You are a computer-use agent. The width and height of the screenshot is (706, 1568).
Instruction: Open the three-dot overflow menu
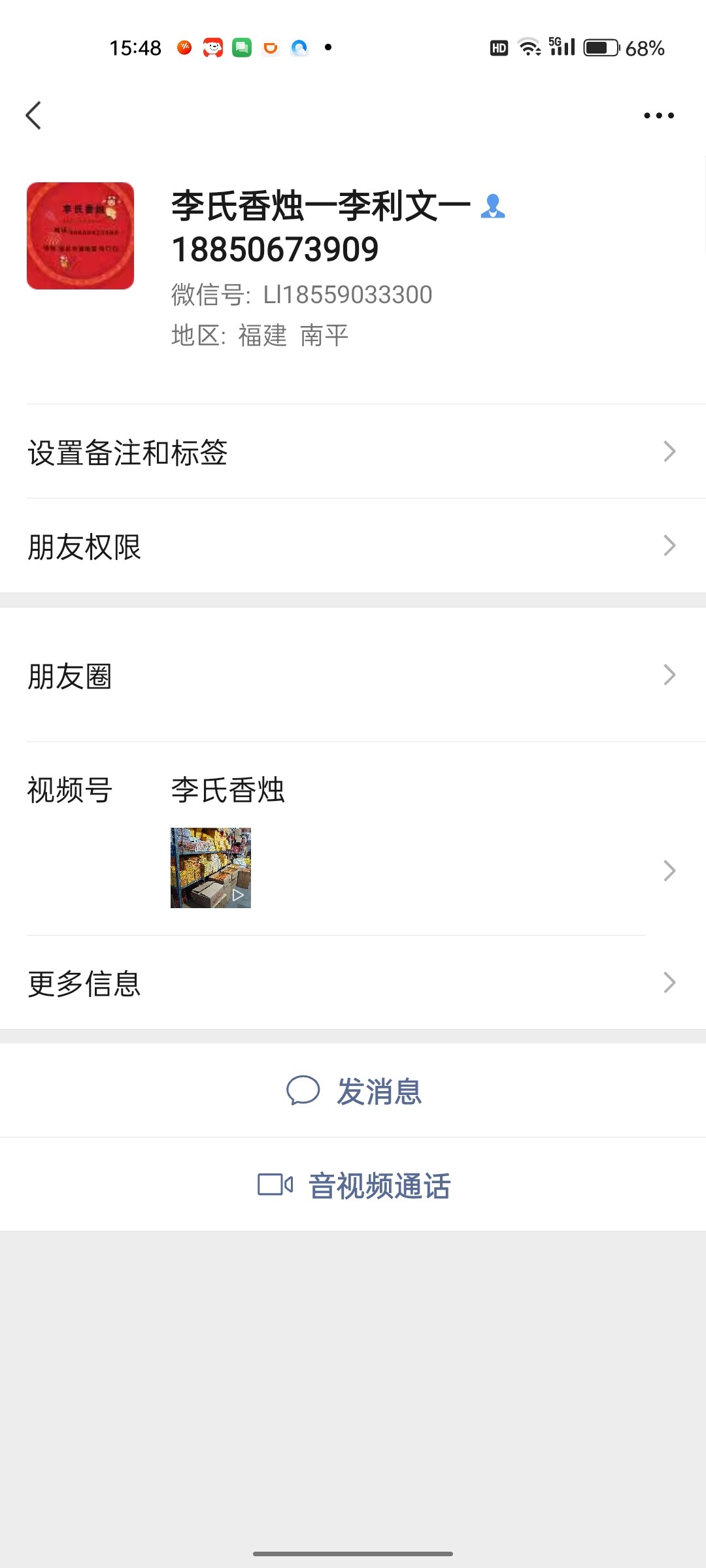(658, 116)
